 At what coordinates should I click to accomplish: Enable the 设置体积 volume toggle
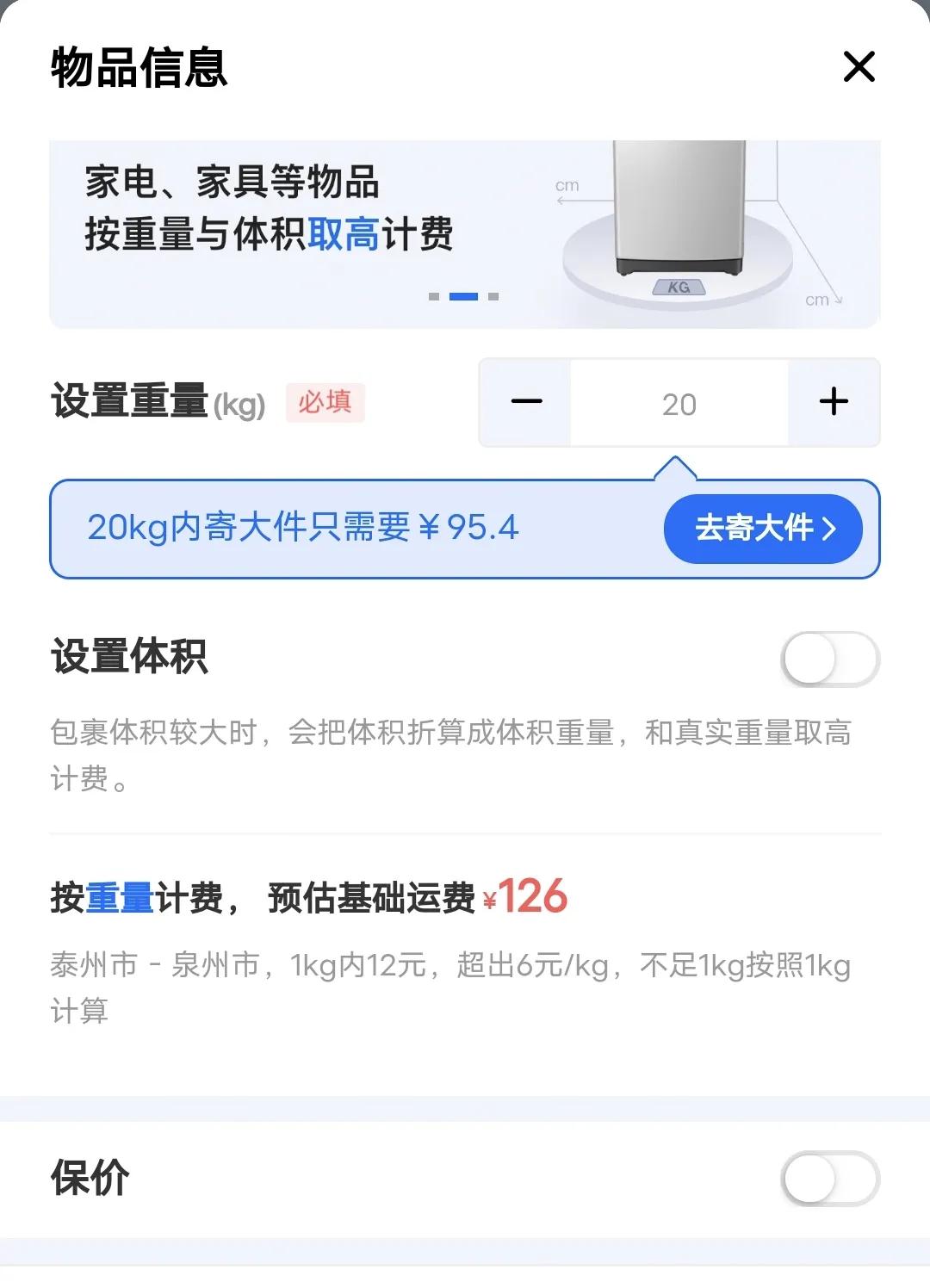click(x=829, y=658)
